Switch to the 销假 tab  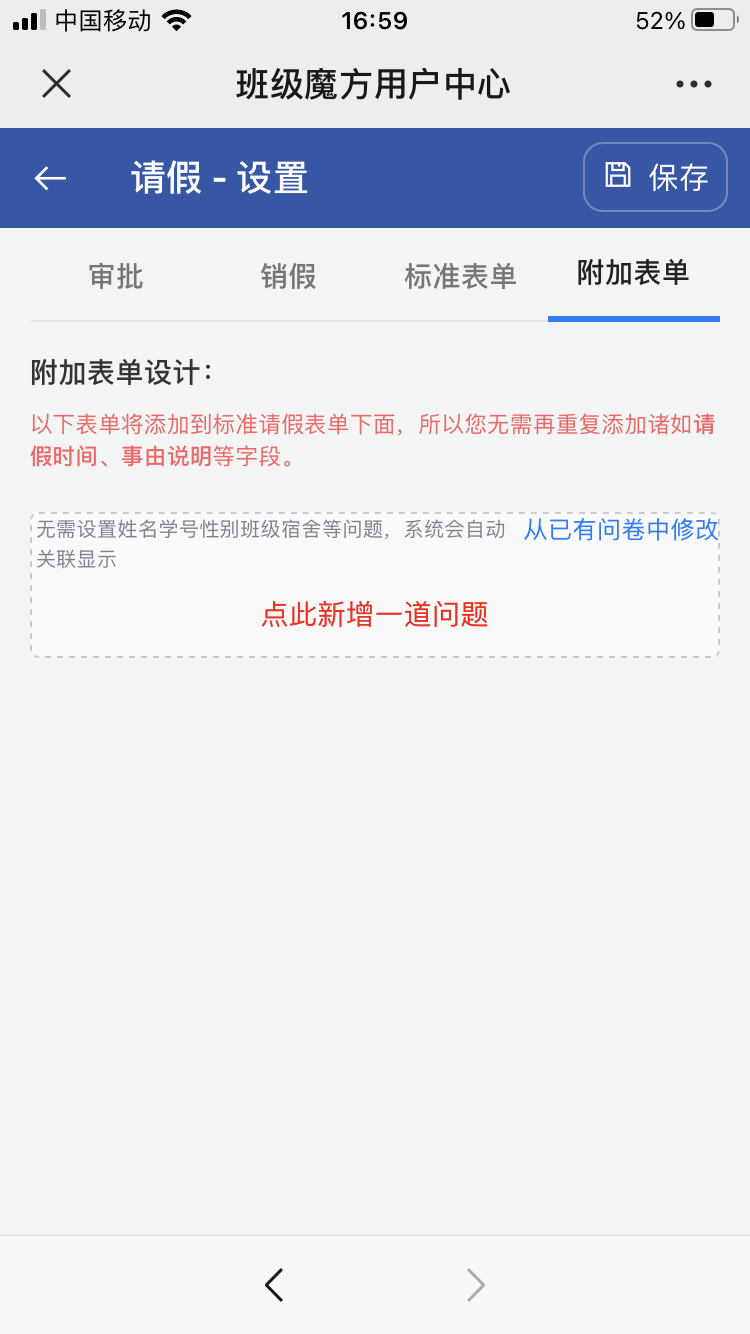coord(288,276)
